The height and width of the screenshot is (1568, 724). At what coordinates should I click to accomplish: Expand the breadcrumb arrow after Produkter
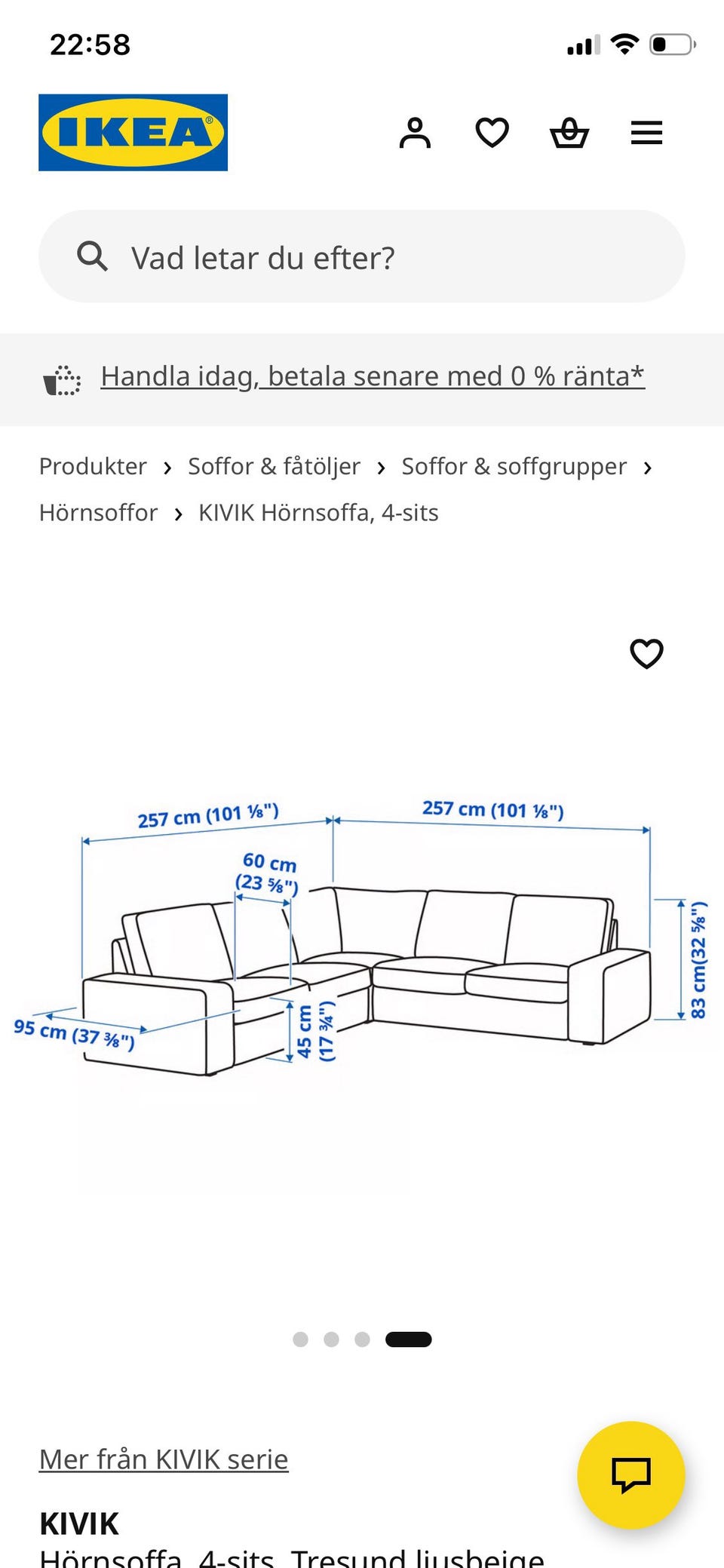click(x=168, y=467)
